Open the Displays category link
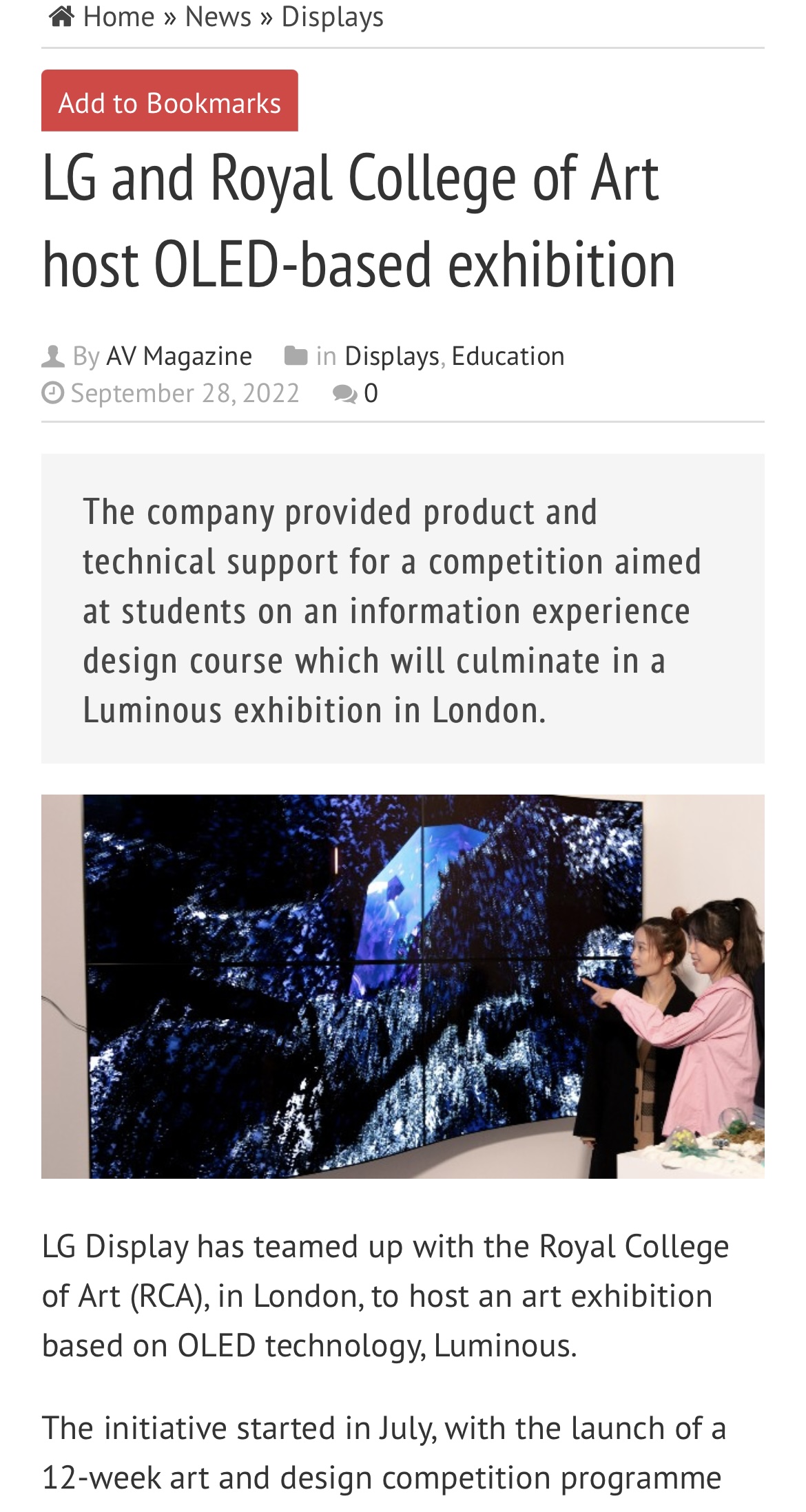This screenshot has width=806, height=1512. coord(391,356)
